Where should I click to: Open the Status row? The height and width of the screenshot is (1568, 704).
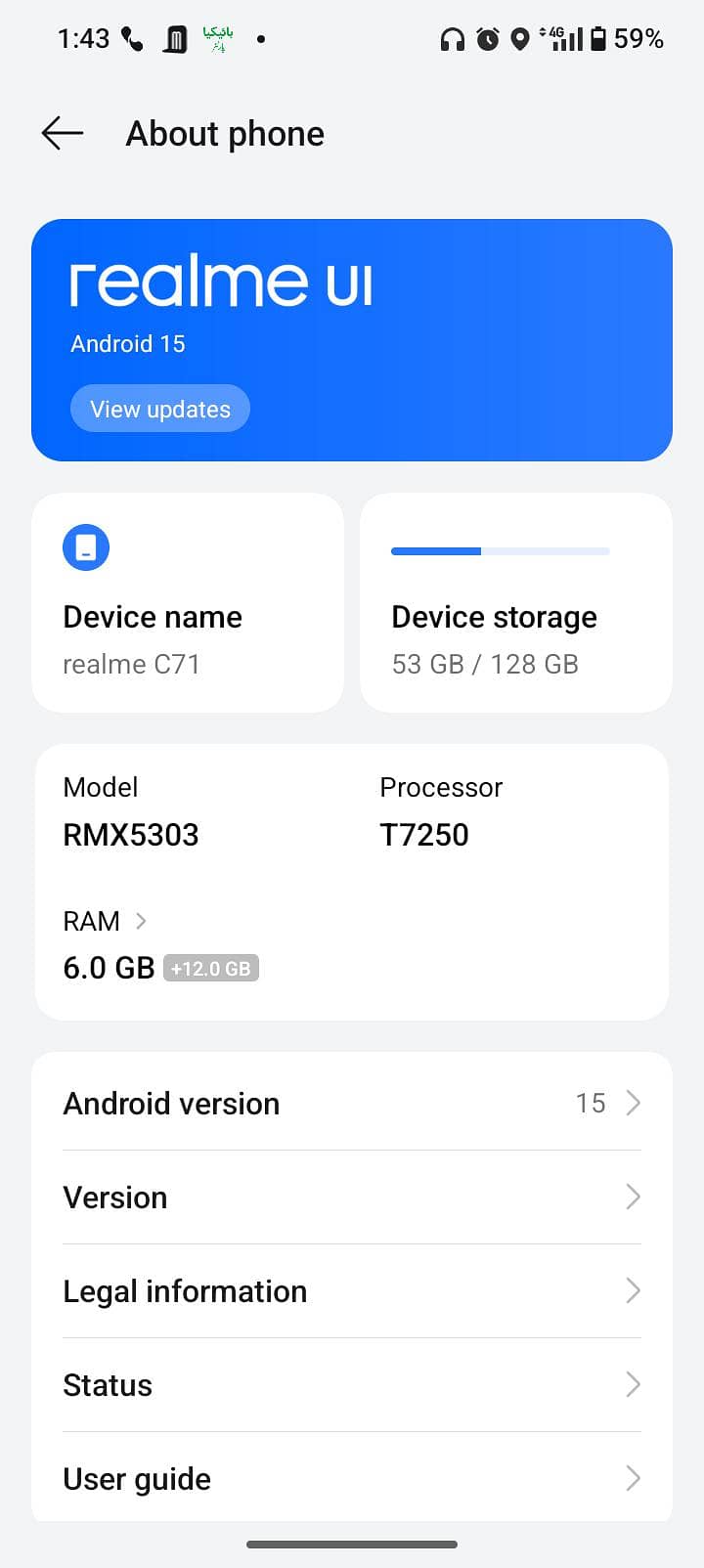click(352, 1384)
